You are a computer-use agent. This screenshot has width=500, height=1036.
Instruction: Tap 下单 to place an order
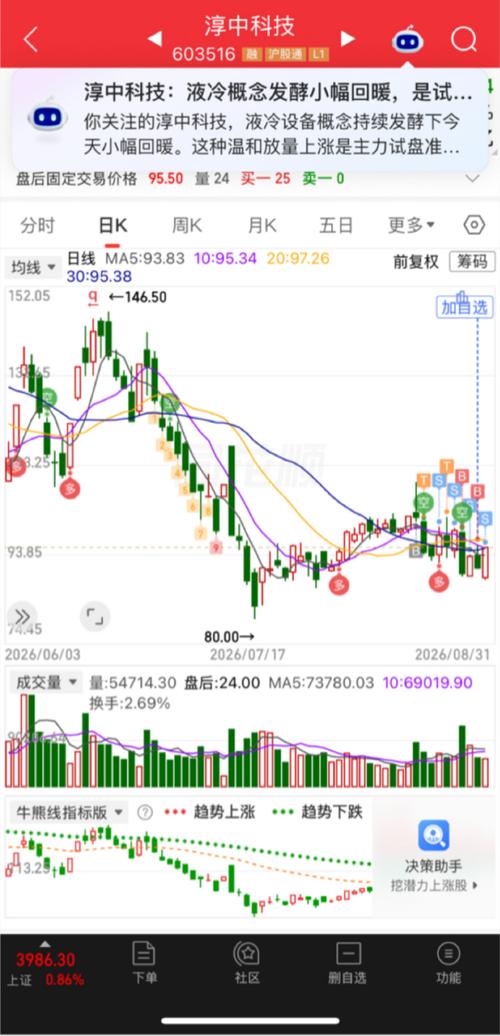pos(144,963)
